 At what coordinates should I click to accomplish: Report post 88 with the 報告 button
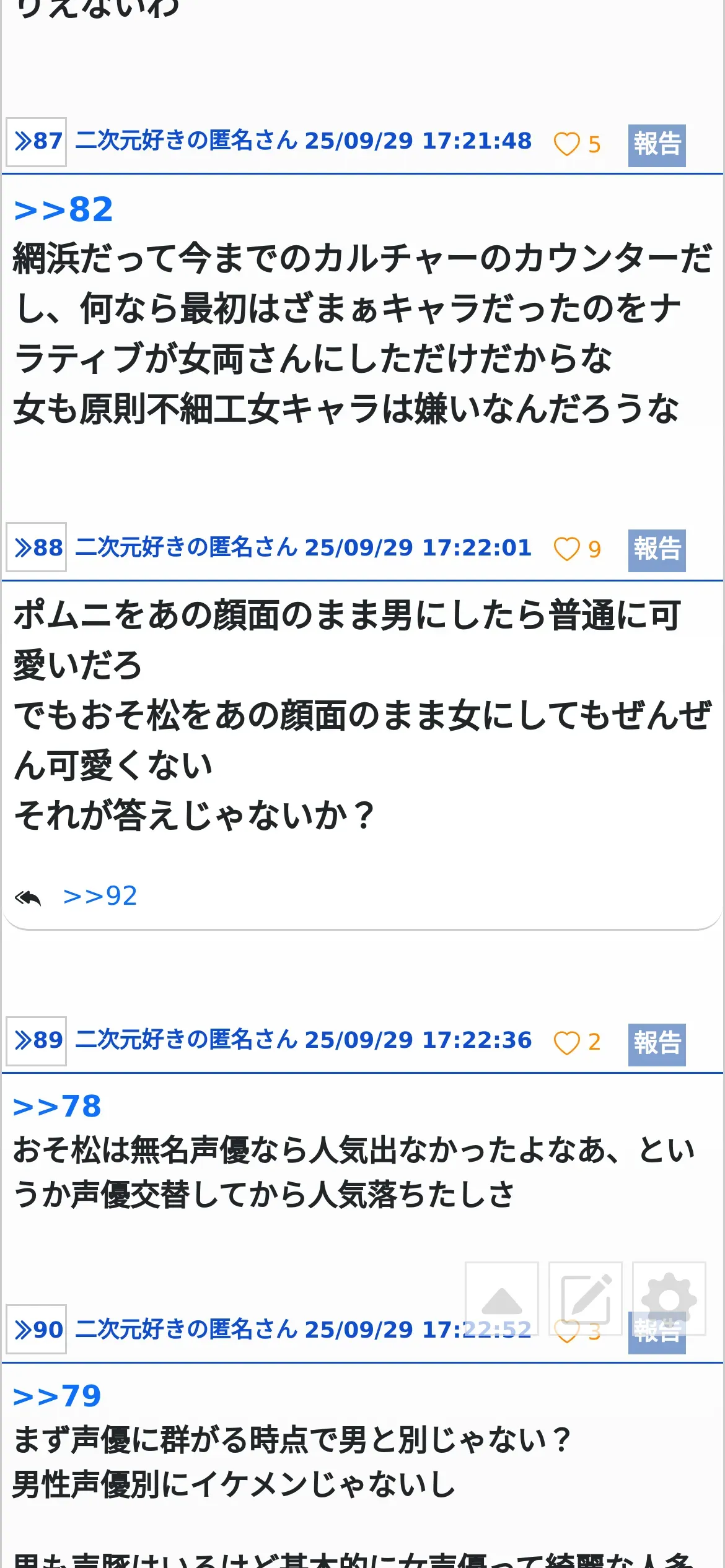point(657,551)
